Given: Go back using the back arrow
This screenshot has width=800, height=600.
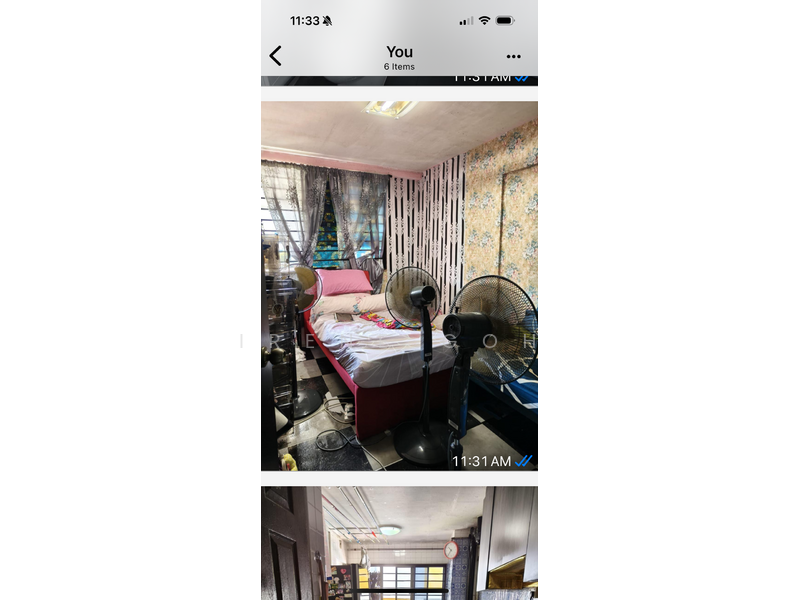Looking at the screenshot, I should pyautogui.click(x=276, y=56).
